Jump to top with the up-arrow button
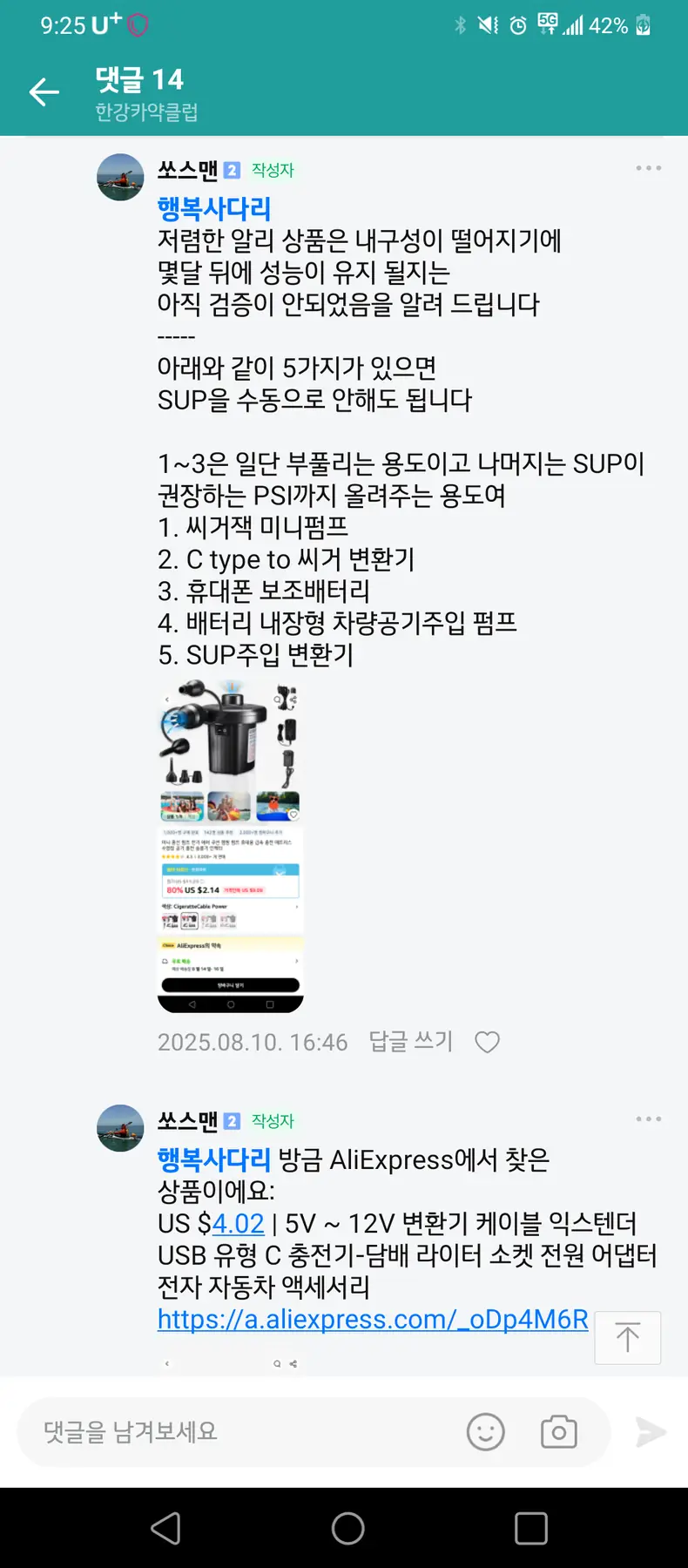Screen dimensions: 688x1568 point(627,1337)
